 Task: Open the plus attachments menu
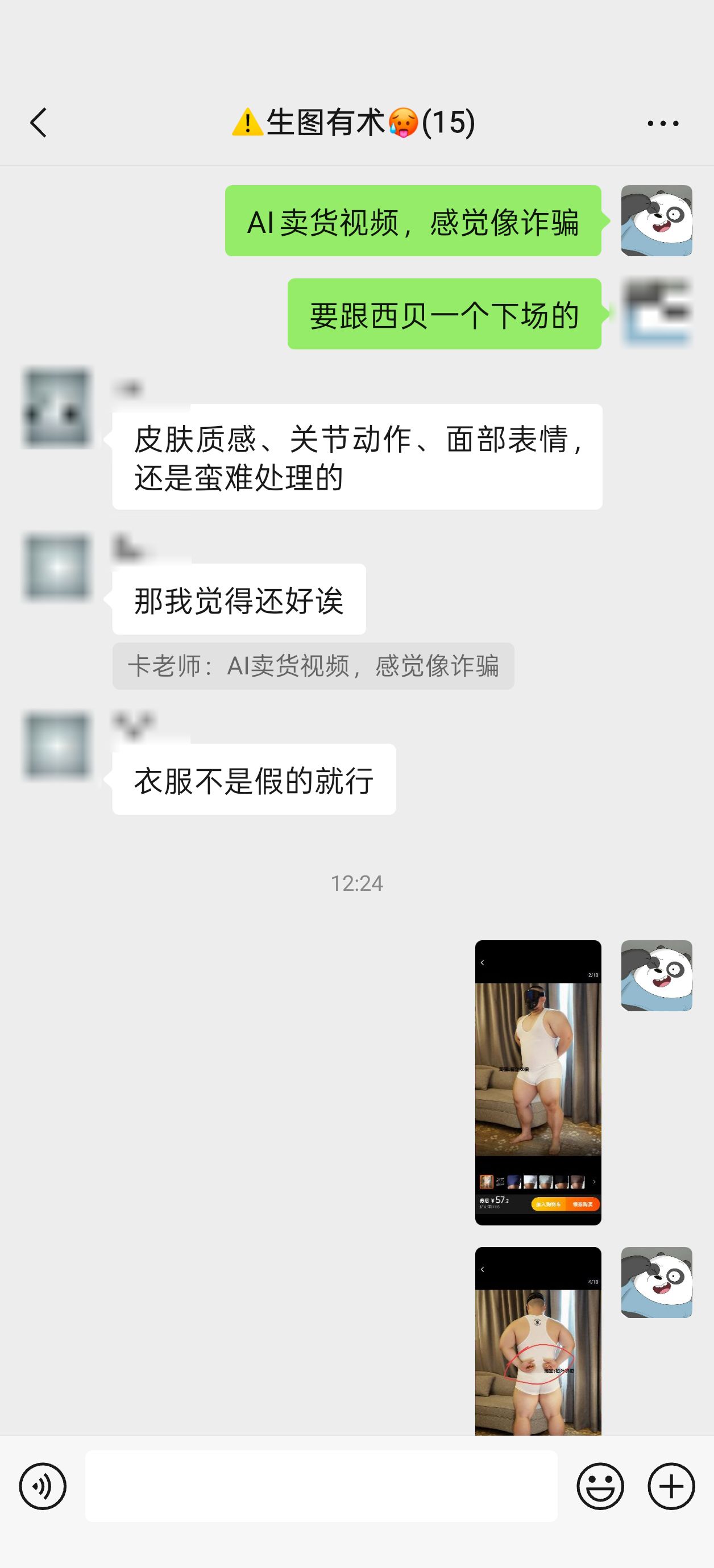tap(671, 1486)
